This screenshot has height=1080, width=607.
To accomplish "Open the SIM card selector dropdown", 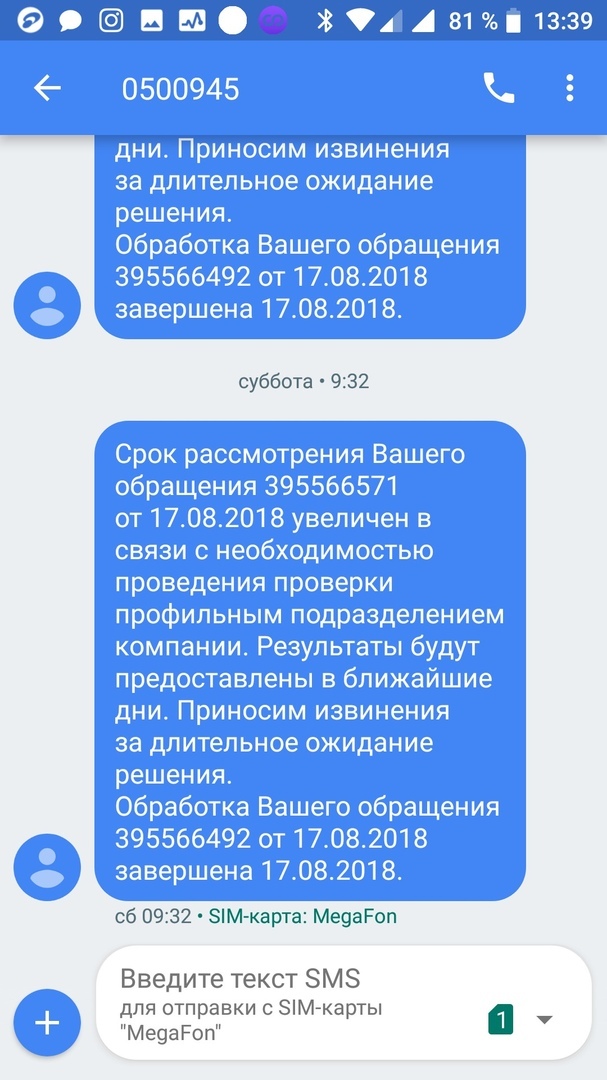I will (522, 1019).
